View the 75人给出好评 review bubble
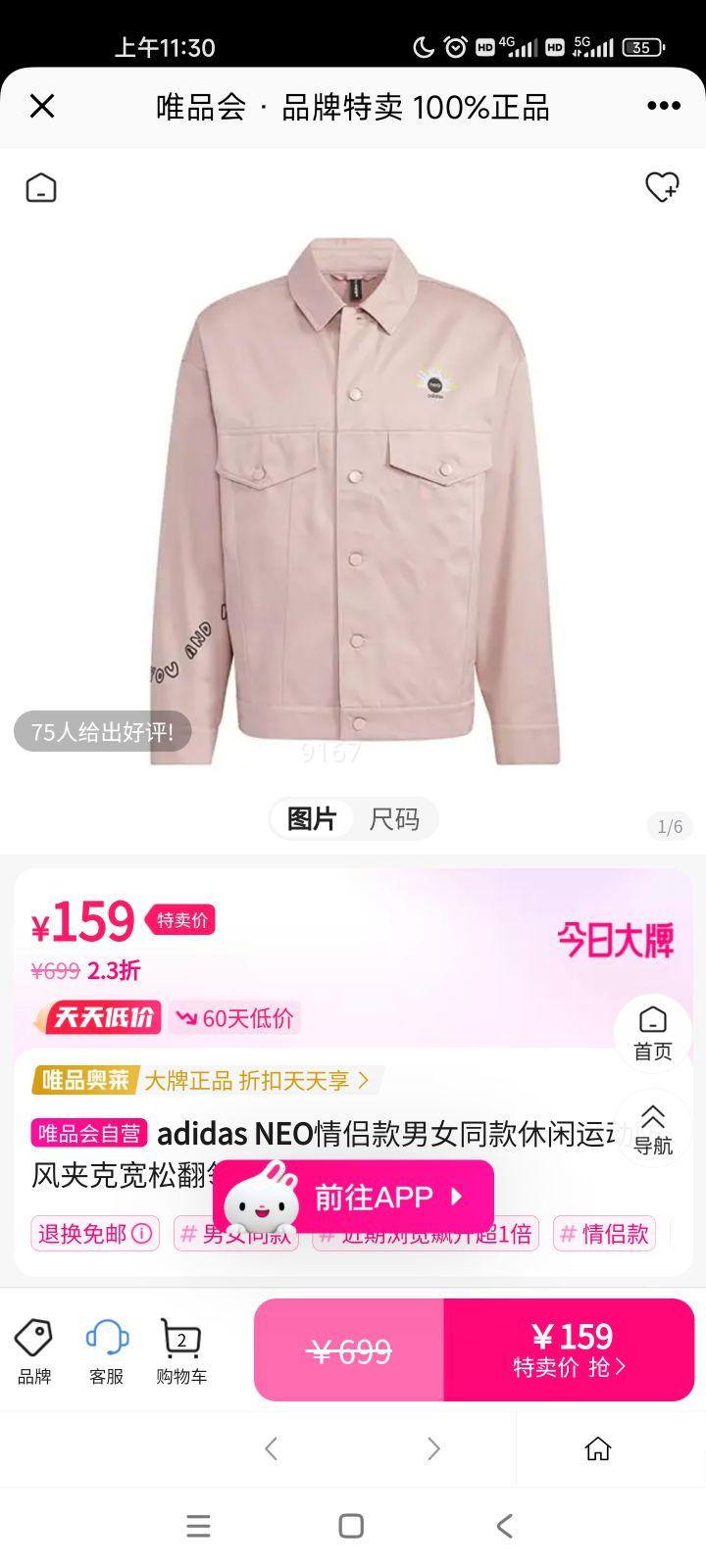This screenshot has height=1568, width=706. click(x=101, y=730)
